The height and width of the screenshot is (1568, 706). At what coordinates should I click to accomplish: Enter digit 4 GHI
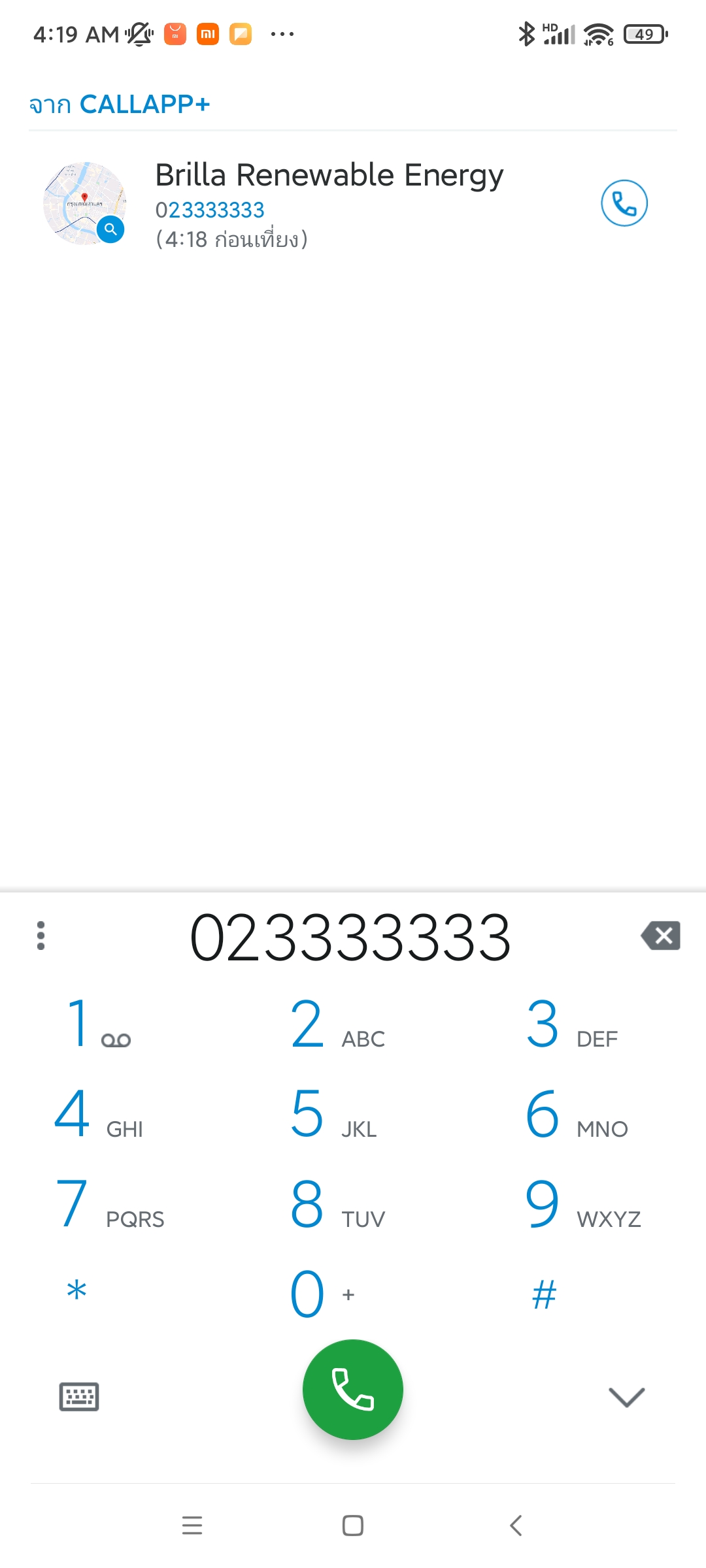(x=98, y=1115)
